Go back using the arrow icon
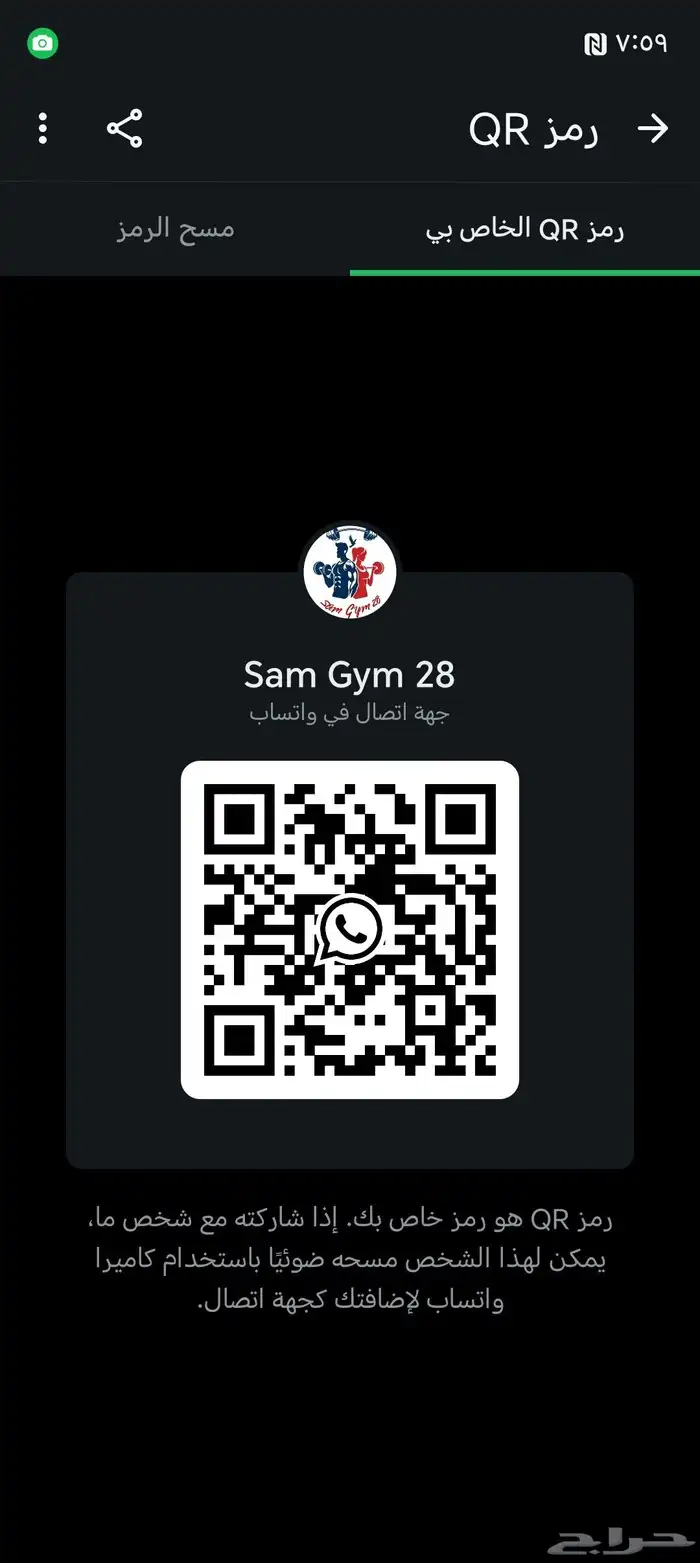This screenshot has width=700, height=1563. tap(652, 129)
